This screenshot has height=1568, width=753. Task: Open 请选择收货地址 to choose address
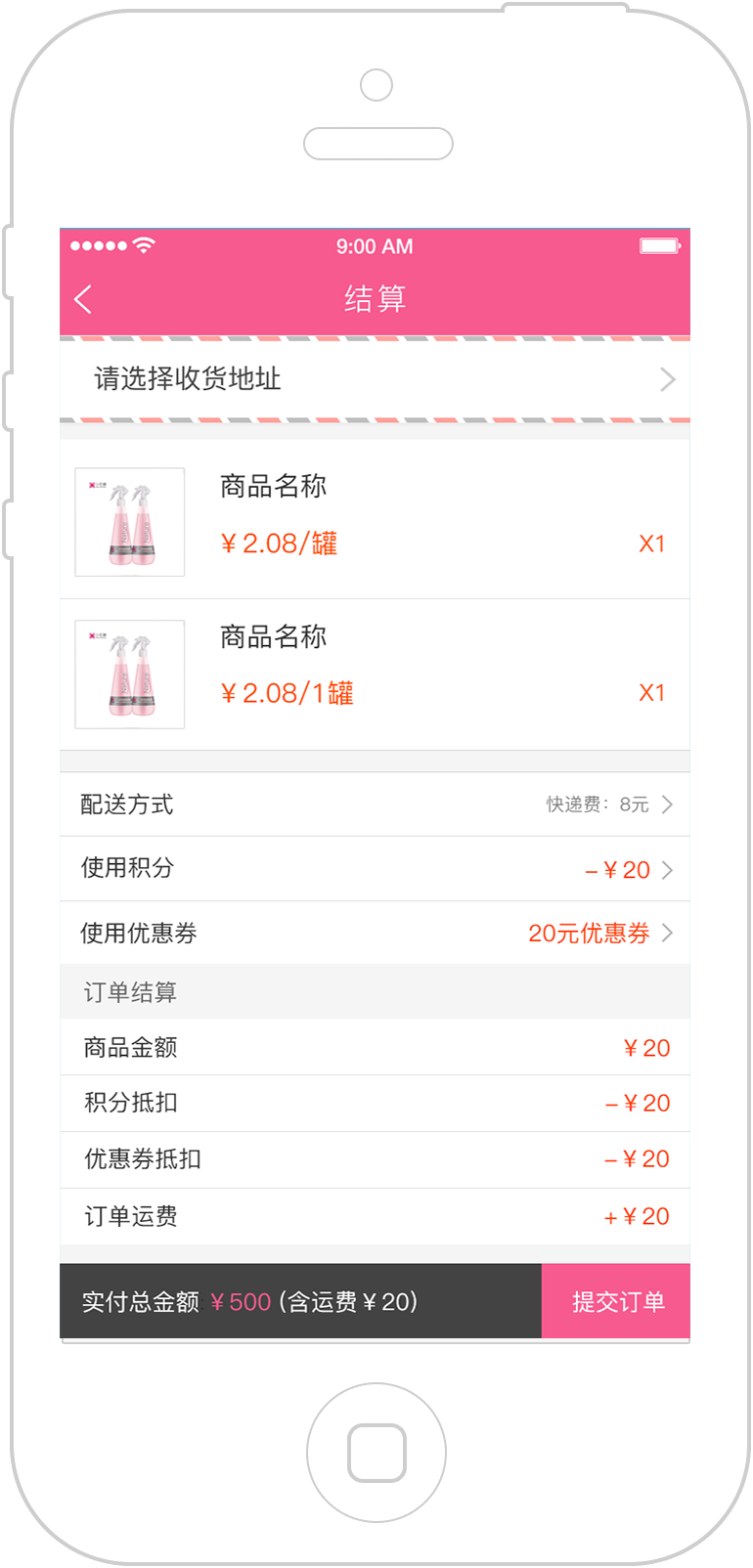[x=375, y=379]
